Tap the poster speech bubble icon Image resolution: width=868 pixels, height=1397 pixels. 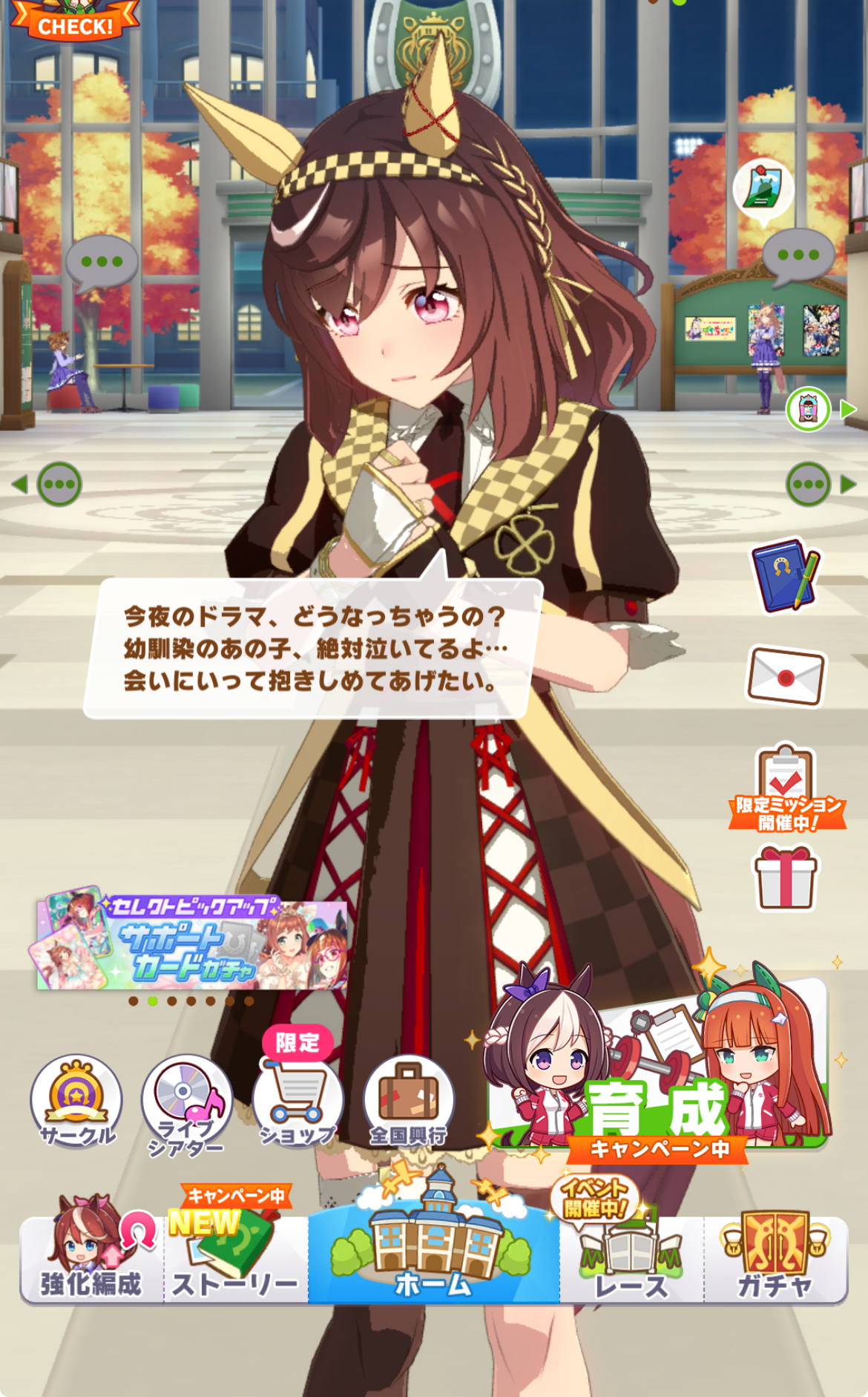763,191
